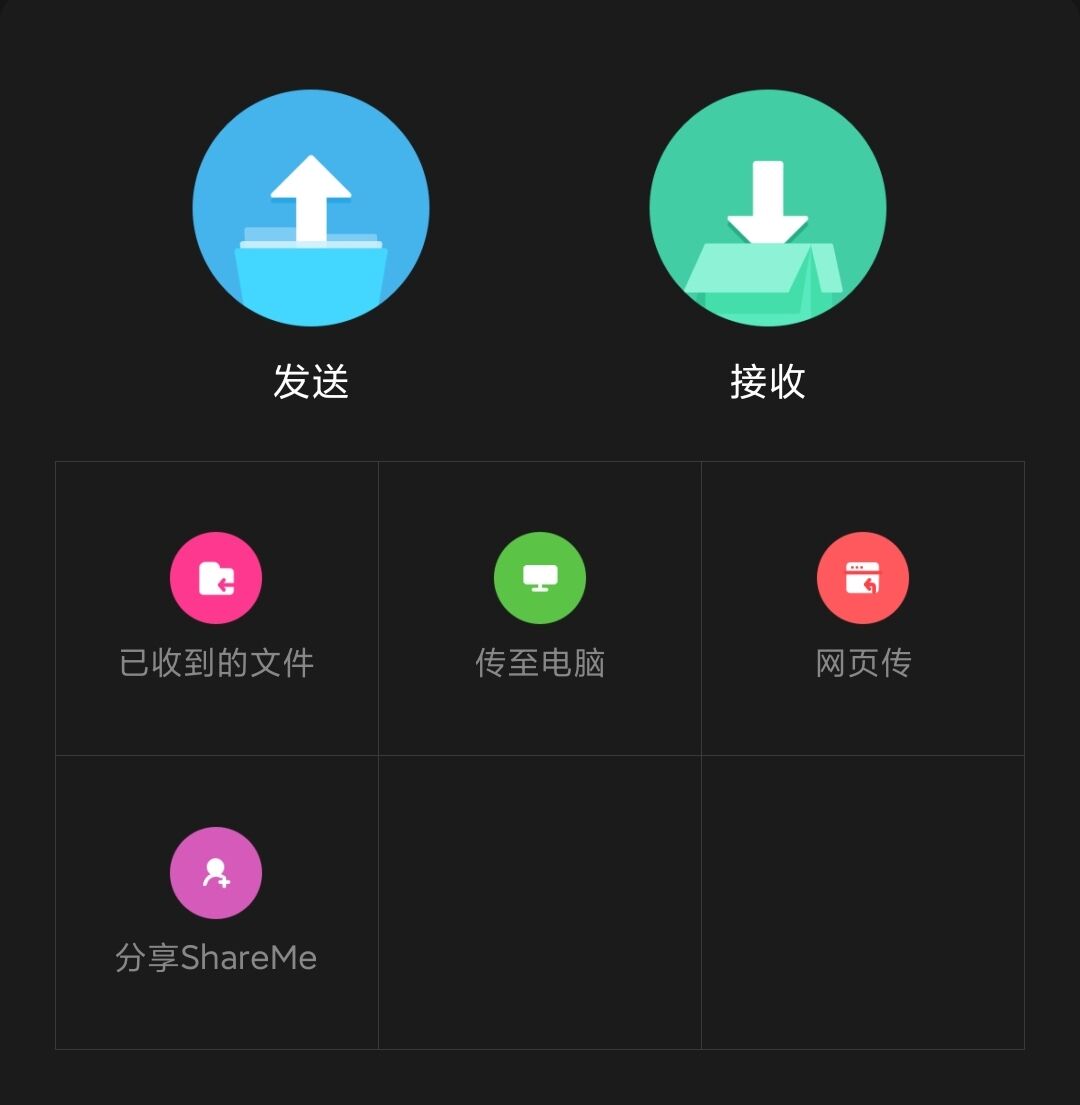This screenshot has width=1080, height=1105.
Task: Select 传至电脑 by its text label
Action: click(539, 662)
